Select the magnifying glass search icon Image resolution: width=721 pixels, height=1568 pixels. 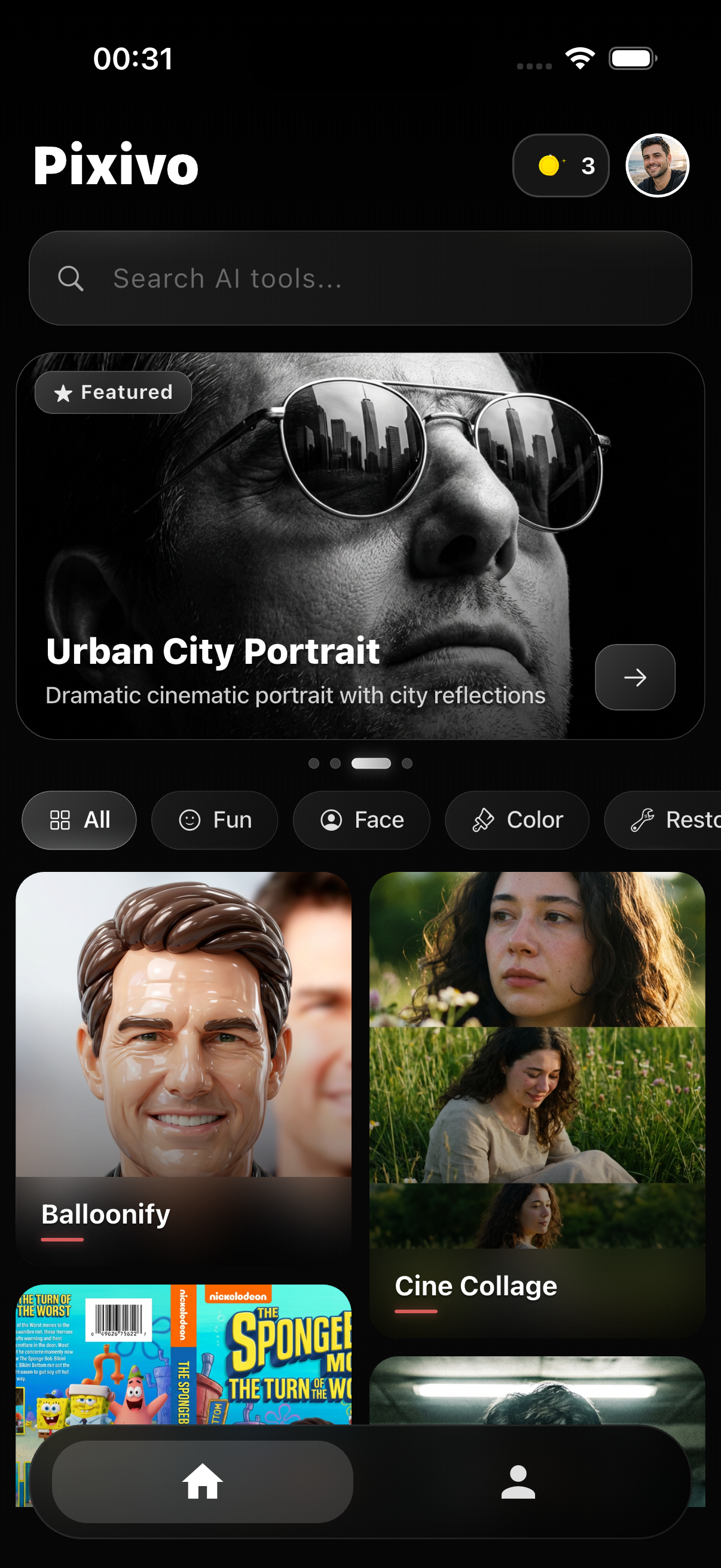click(71, 278)
